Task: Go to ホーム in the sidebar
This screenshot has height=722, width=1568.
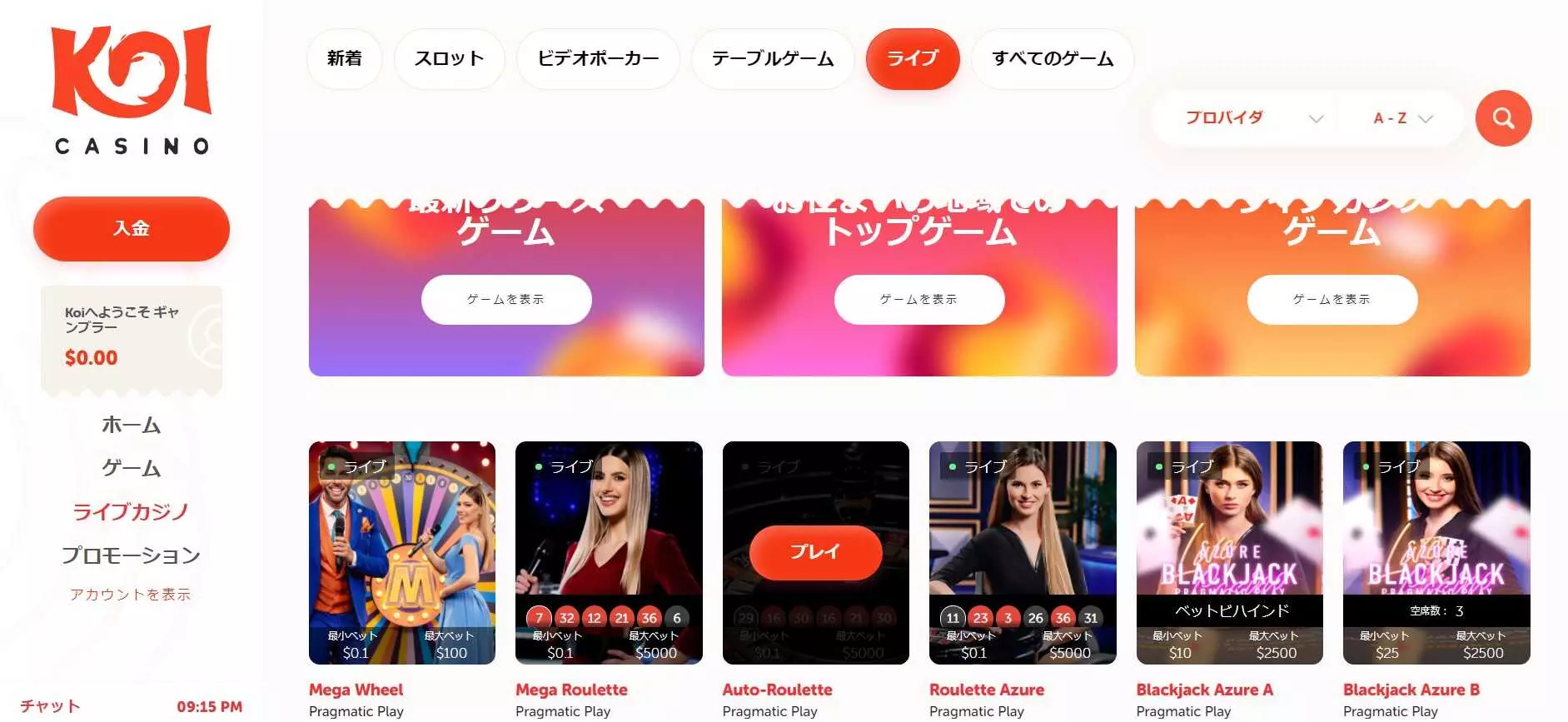Action: [x=131, y=425]
